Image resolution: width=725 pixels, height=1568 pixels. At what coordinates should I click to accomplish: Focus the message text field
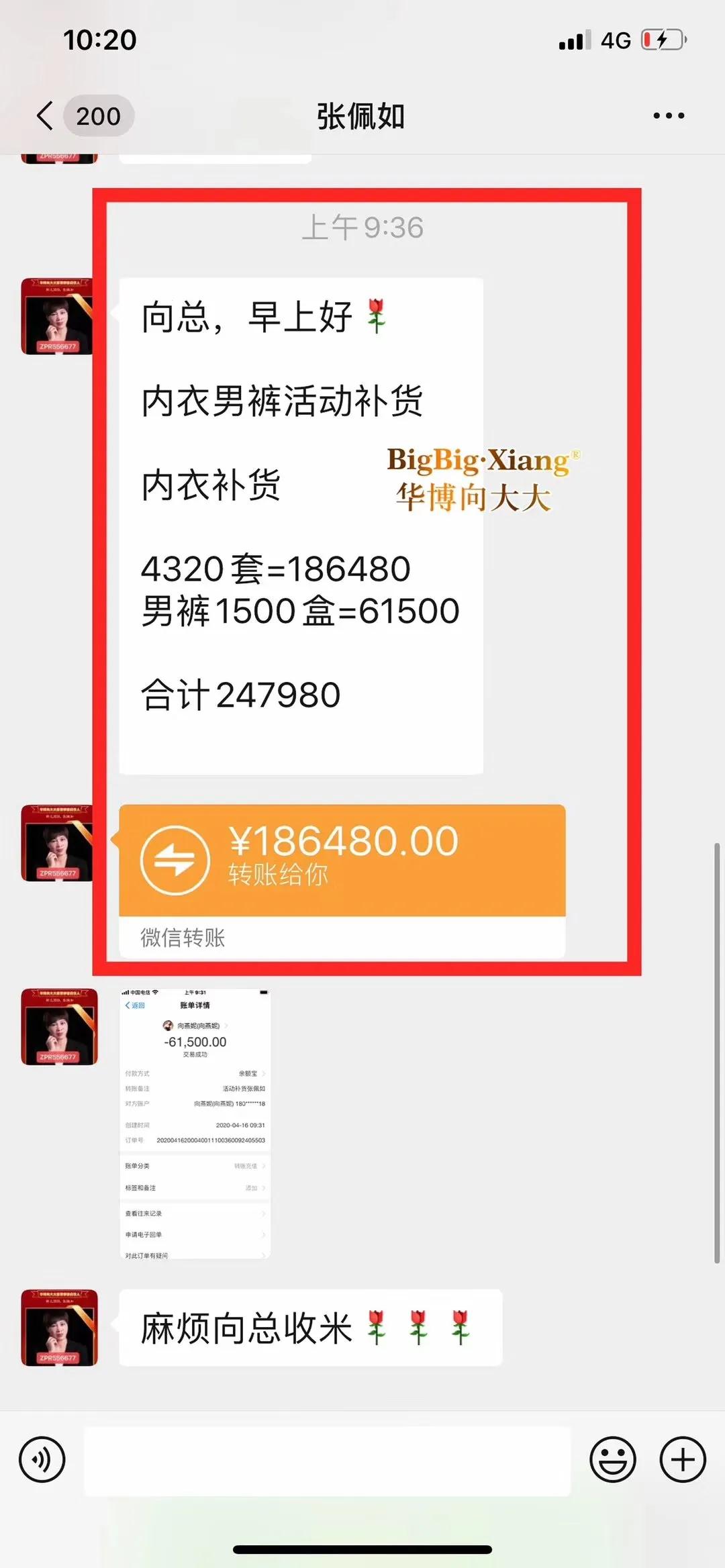pyautogui.click(x=327, y=1461)
